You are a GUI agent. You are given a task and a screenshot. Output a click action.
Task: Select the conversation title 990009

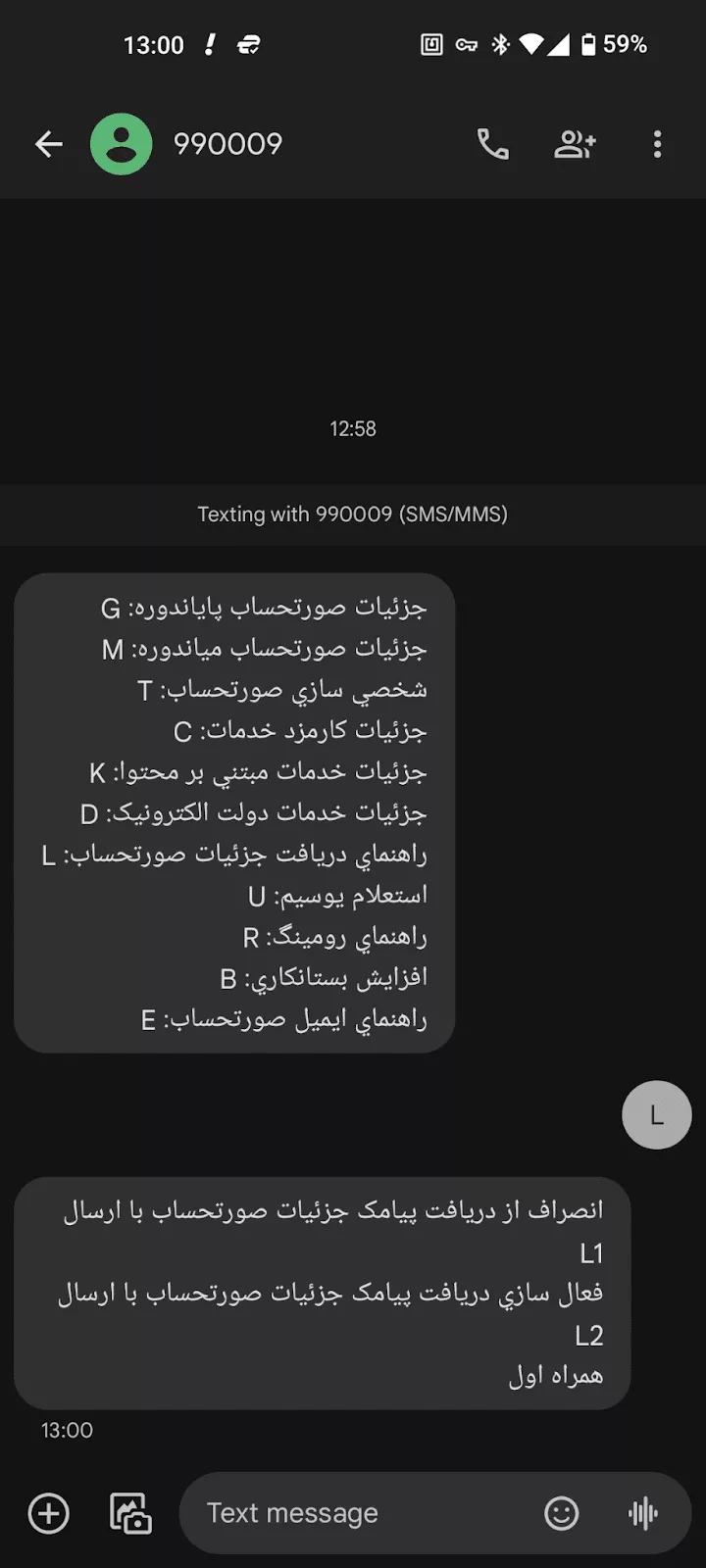[229, 143]
